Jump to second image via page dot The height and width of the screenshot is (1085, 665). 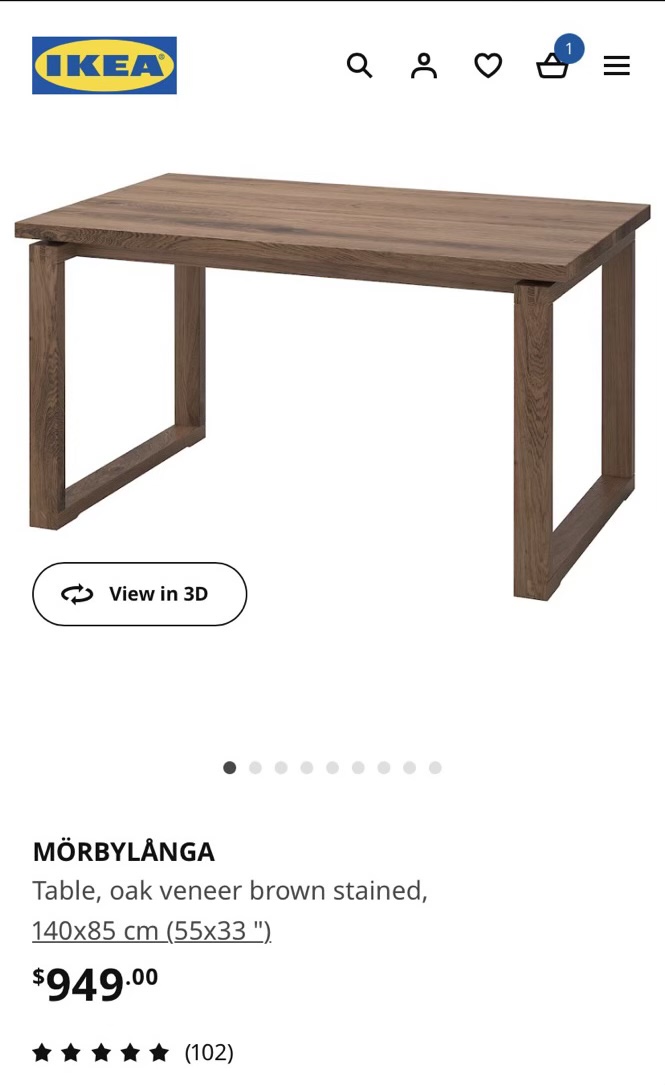pyautogui.click(x=255, y=767)
